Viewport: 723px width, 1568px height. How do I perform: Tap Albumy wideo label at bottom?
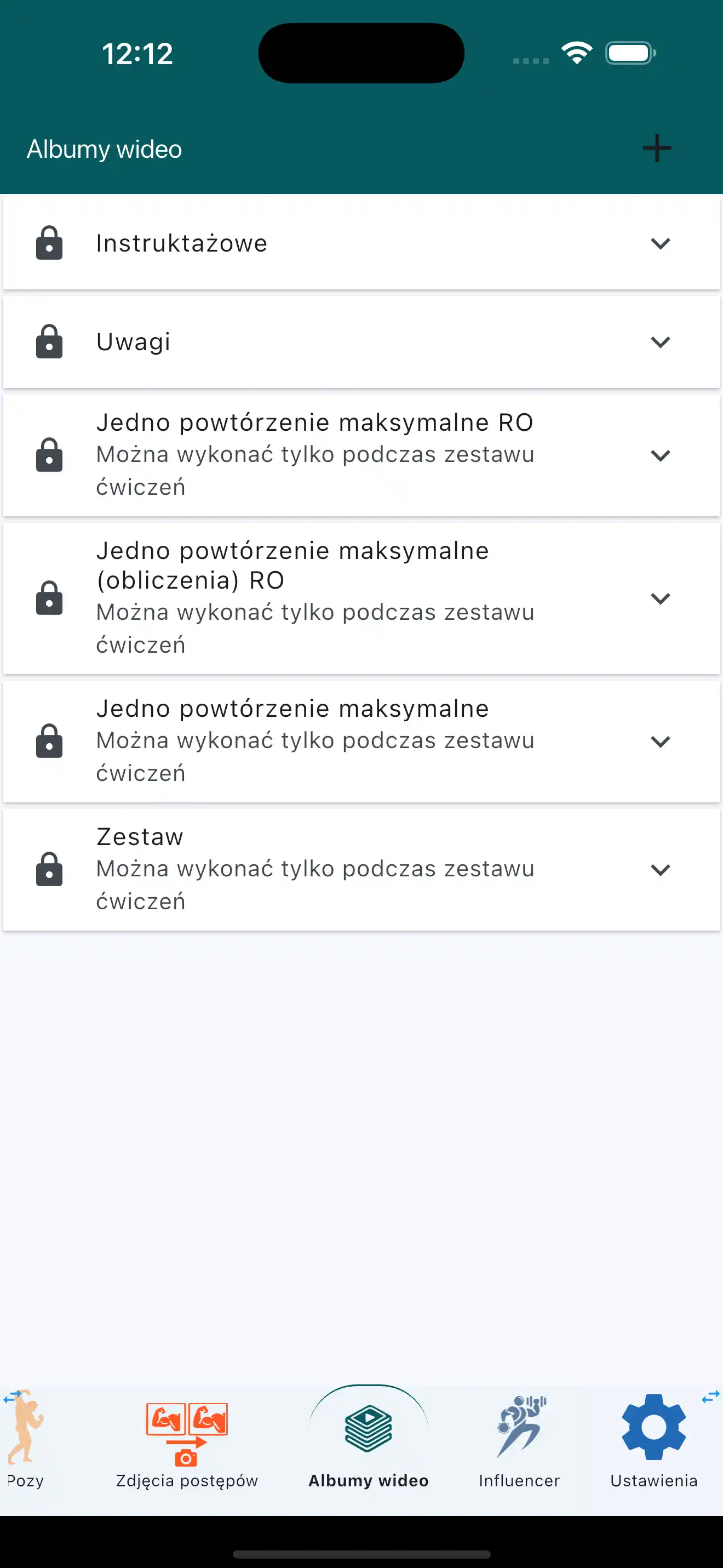tap(368, 1481)
